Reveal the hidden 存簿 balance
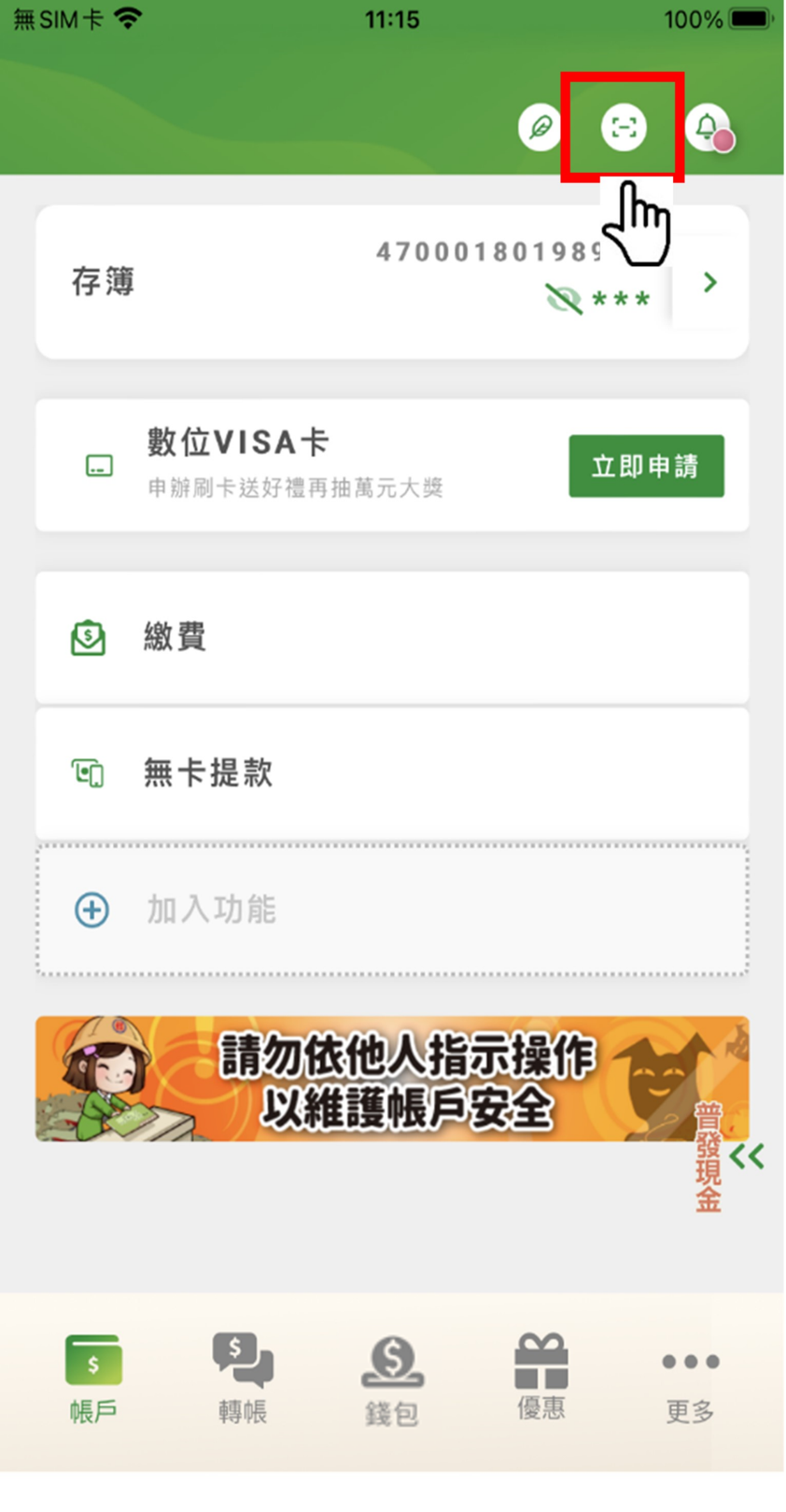The image size is (786, 1512). [x=563, y=299]
